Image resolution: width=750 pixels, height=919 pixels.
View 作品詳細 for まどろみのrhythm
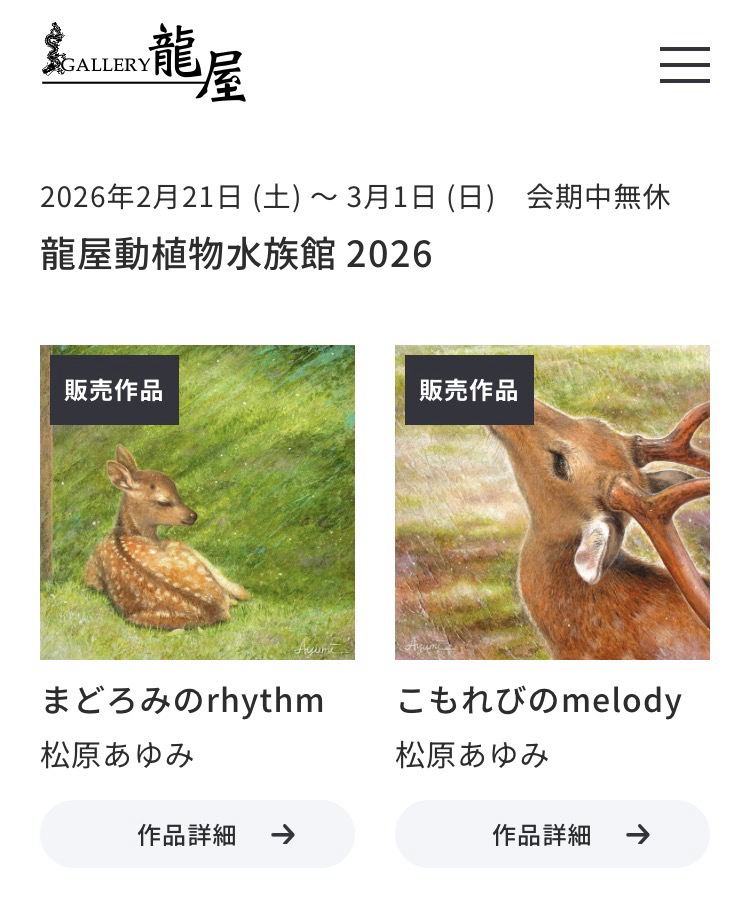(x=197, y=834)
